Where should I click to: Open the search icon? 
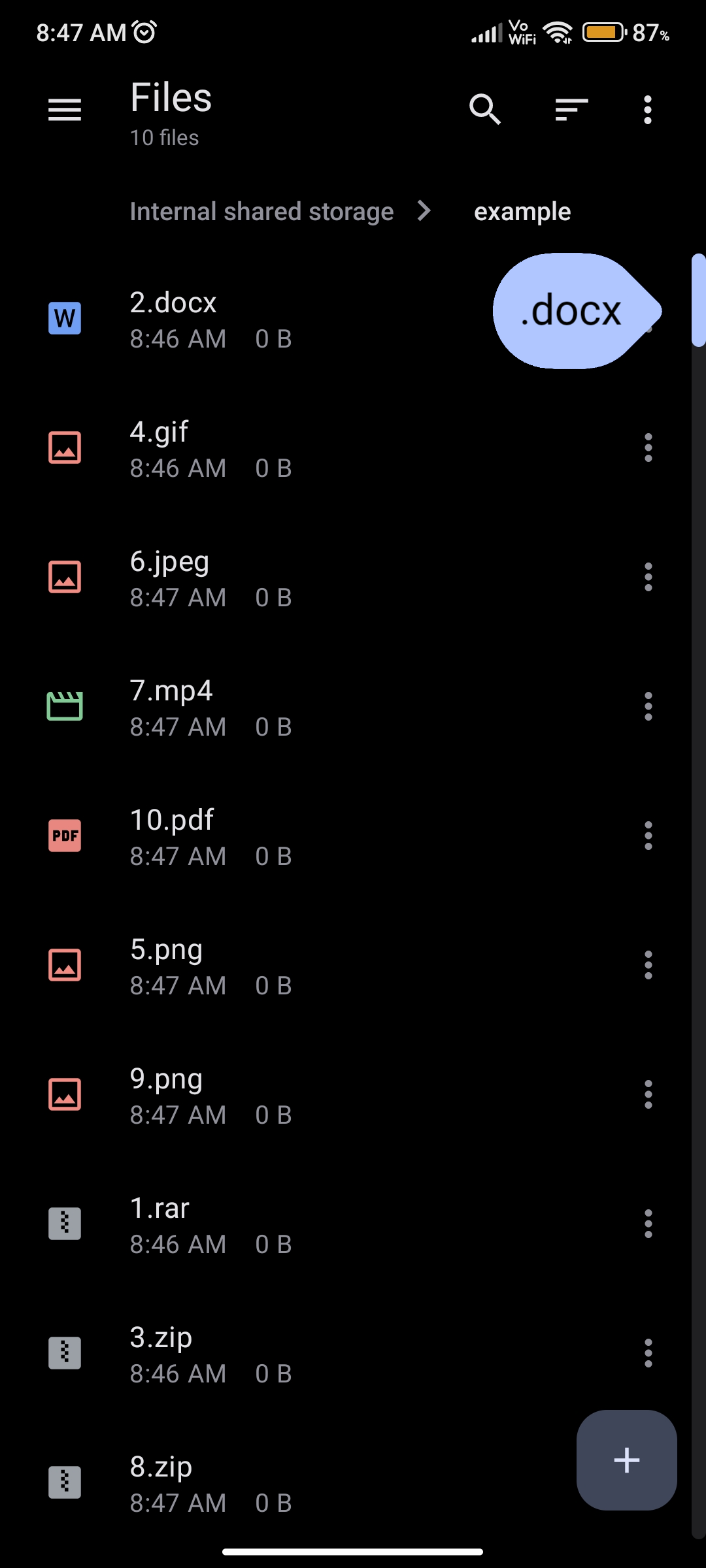point(485,109)
